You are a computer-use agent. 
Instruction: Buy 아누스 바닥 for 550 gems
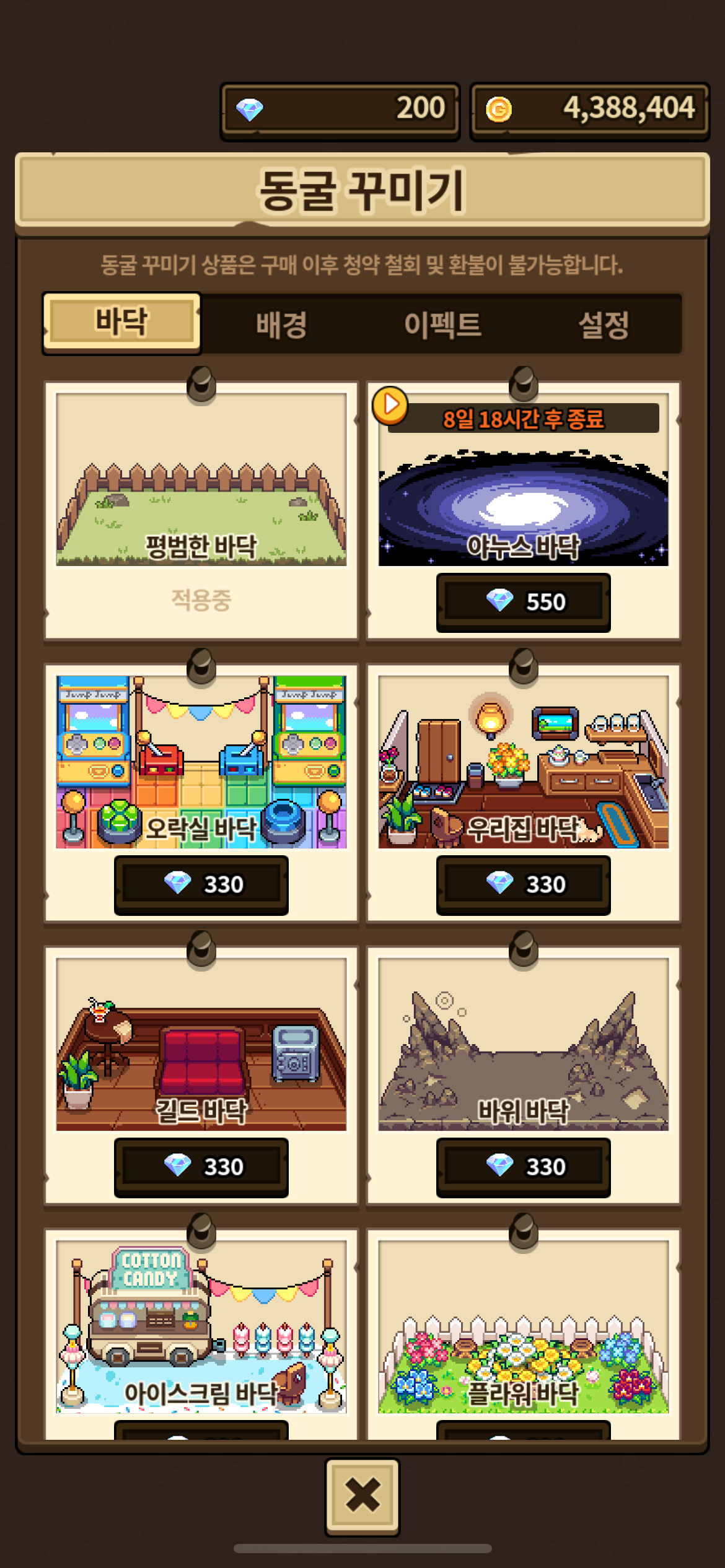[x=523, y=602]
